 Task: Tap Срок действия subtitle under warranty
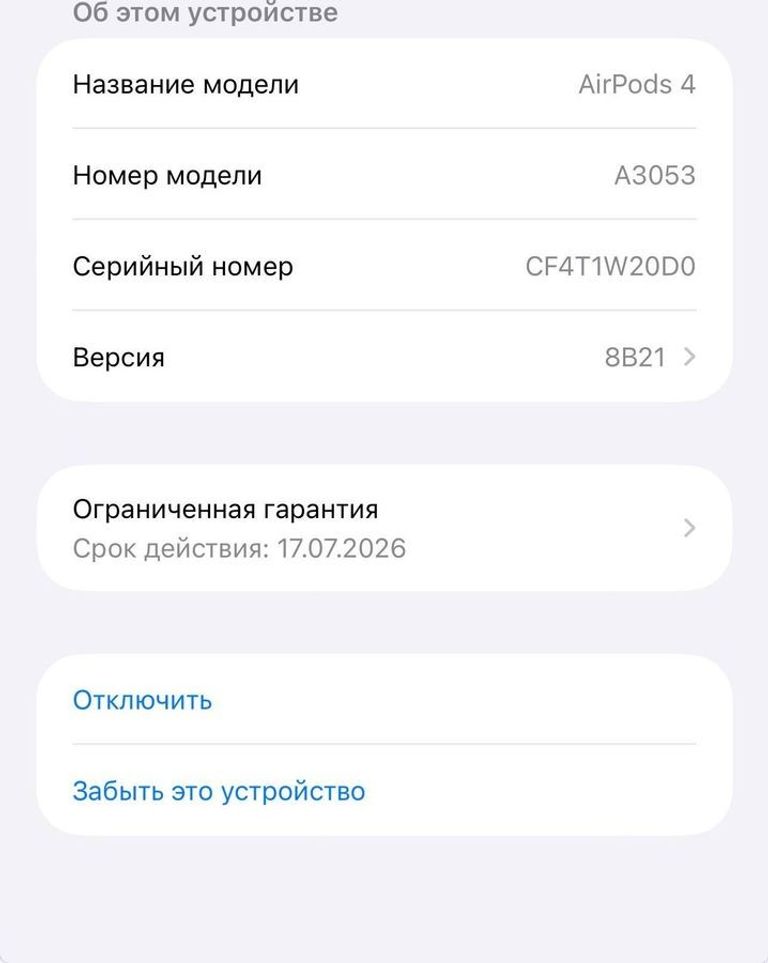pos(238,548)
